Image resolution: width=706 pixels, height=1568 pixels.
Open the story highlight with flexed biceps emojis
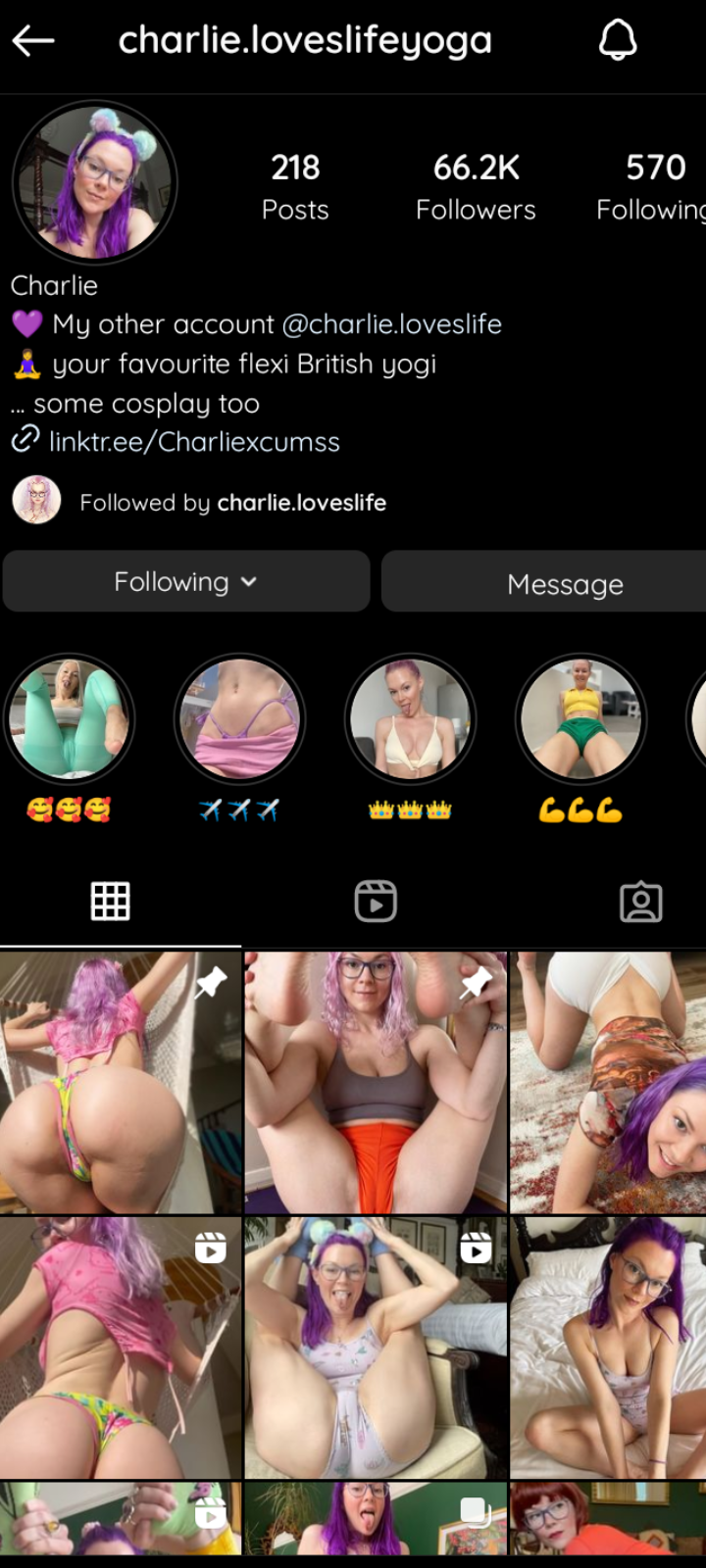[580, 720]
